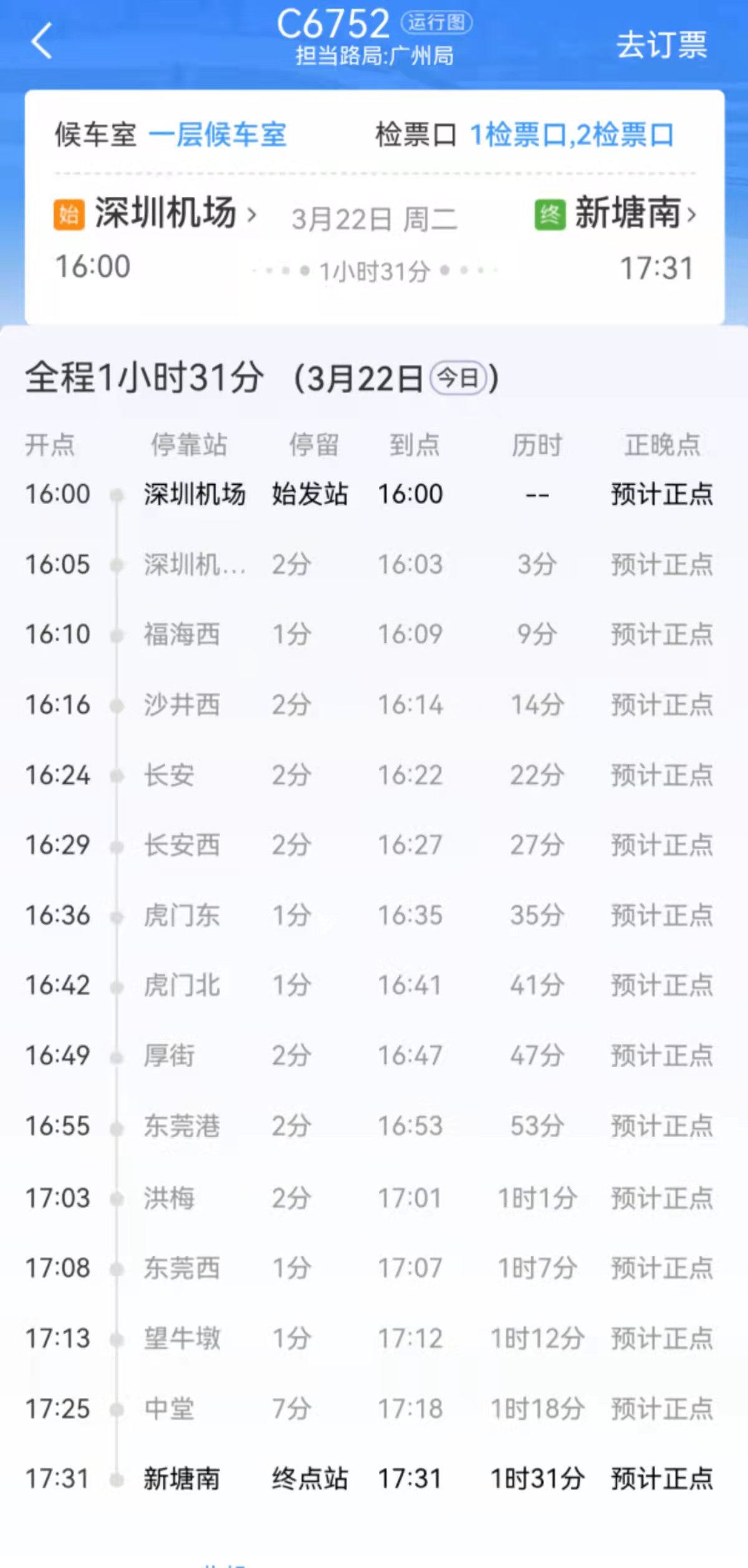Go back using the top-left arrow
748x1568 pixels.
click(42, 42)
